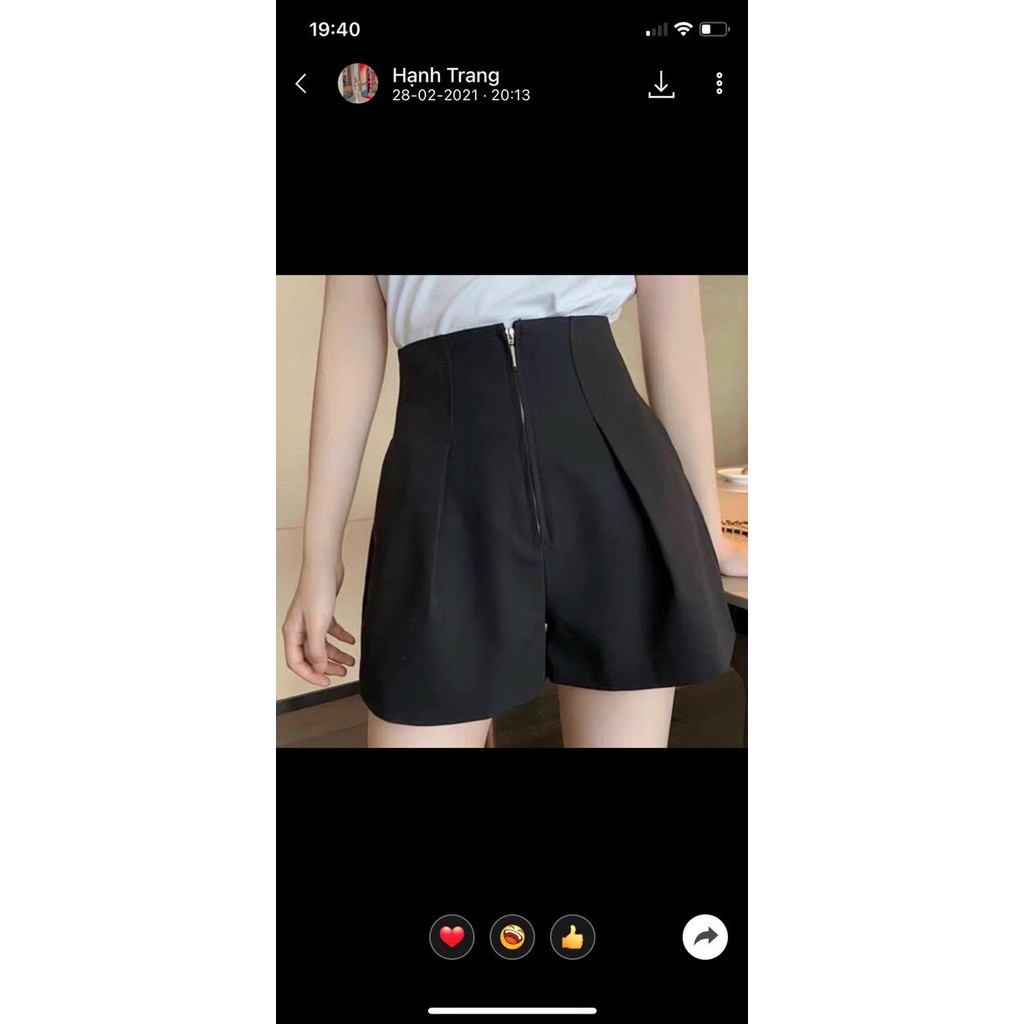React with the thumbs up
This screenshot has width=1024, height=1024.
tap(572, 938)
